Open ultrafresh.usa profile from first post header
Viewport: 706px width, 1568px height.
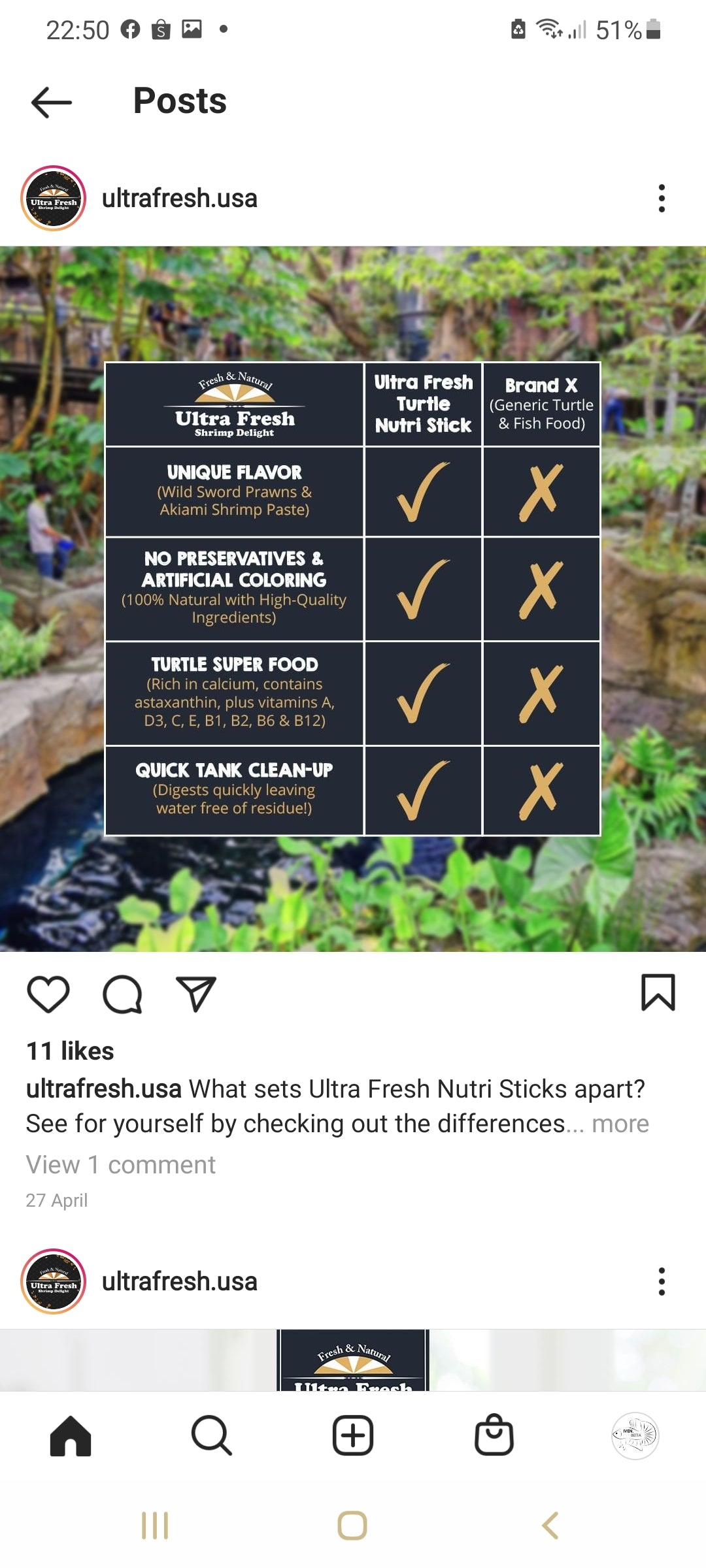tap(179, 198)
